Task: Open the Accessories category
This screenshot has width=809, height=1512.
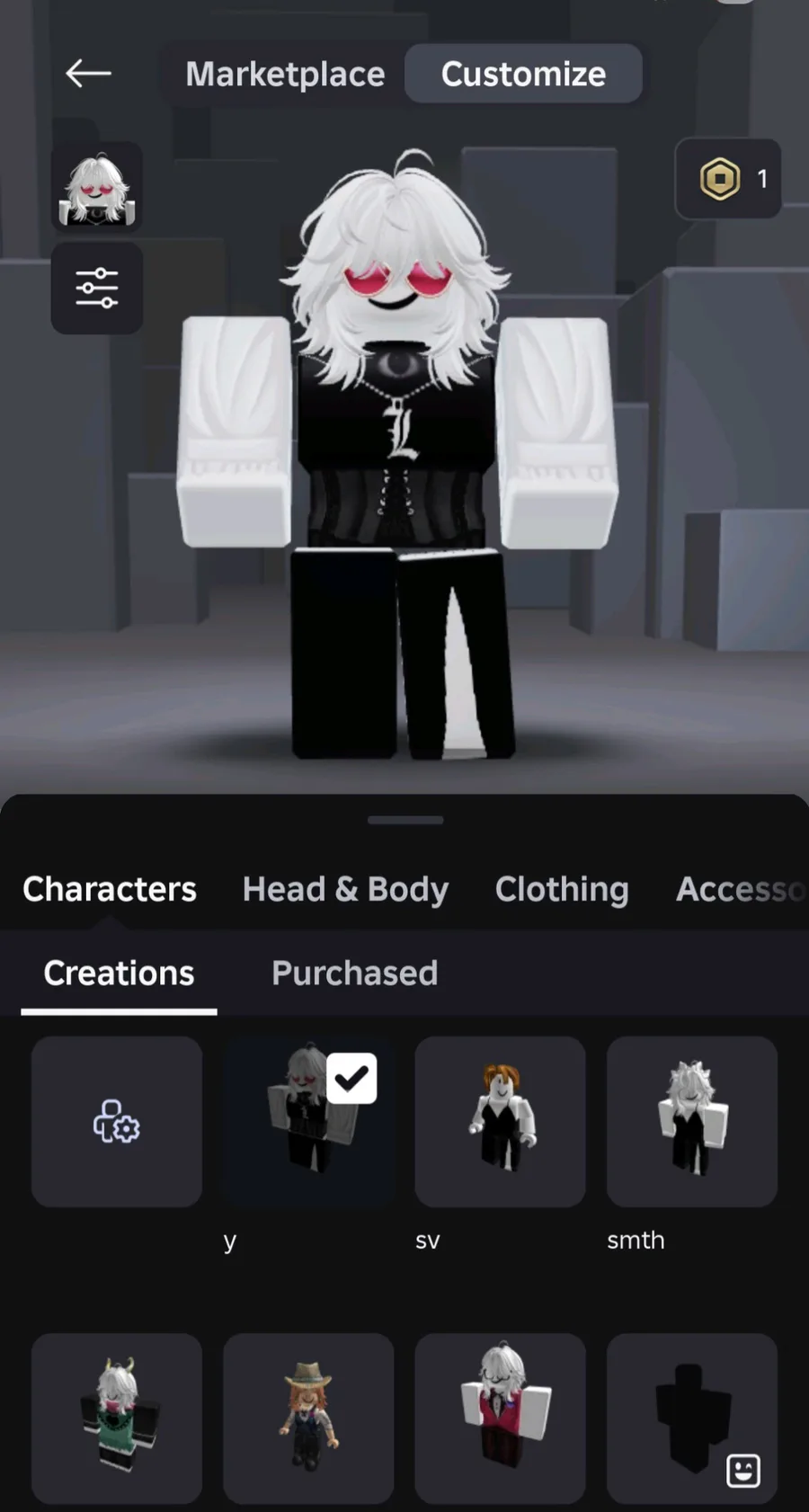Action: [739, 889]
